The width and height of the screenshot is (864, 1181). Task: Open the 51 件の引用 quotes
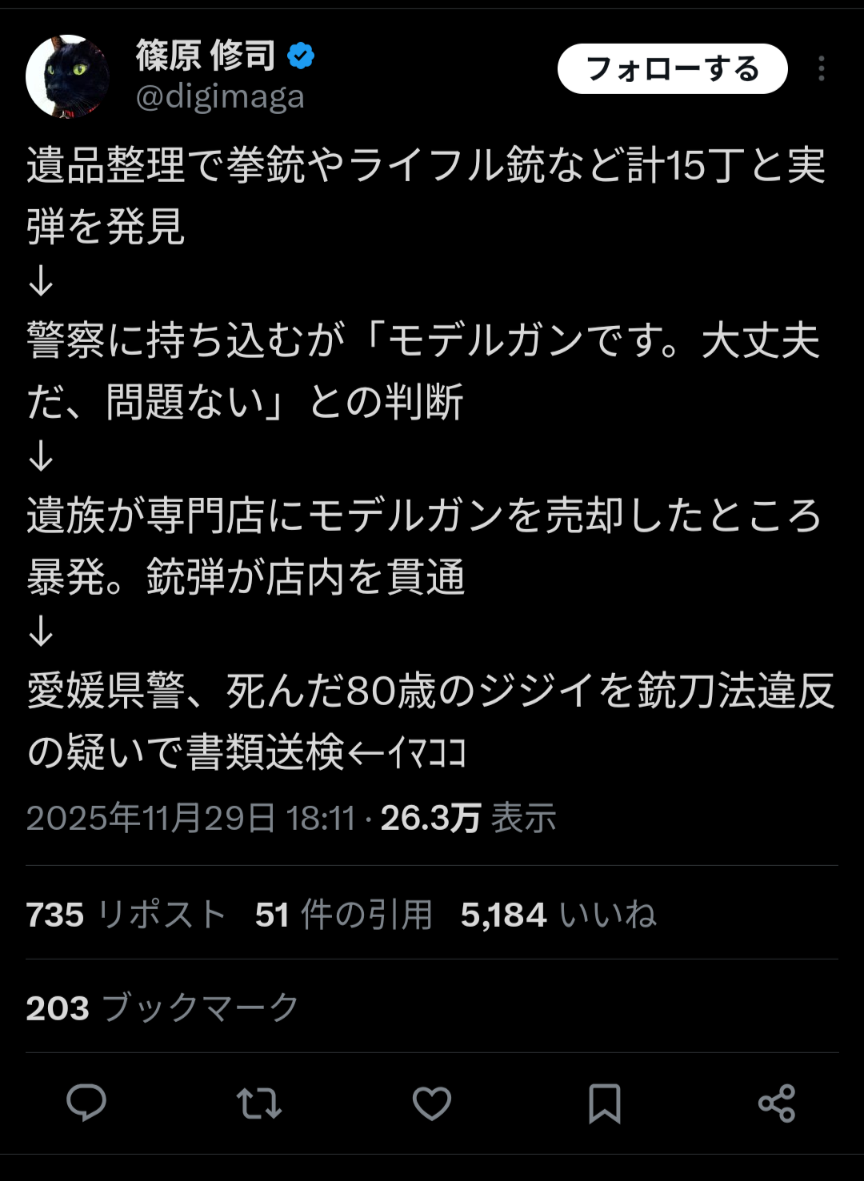click(x=343, y=914)
